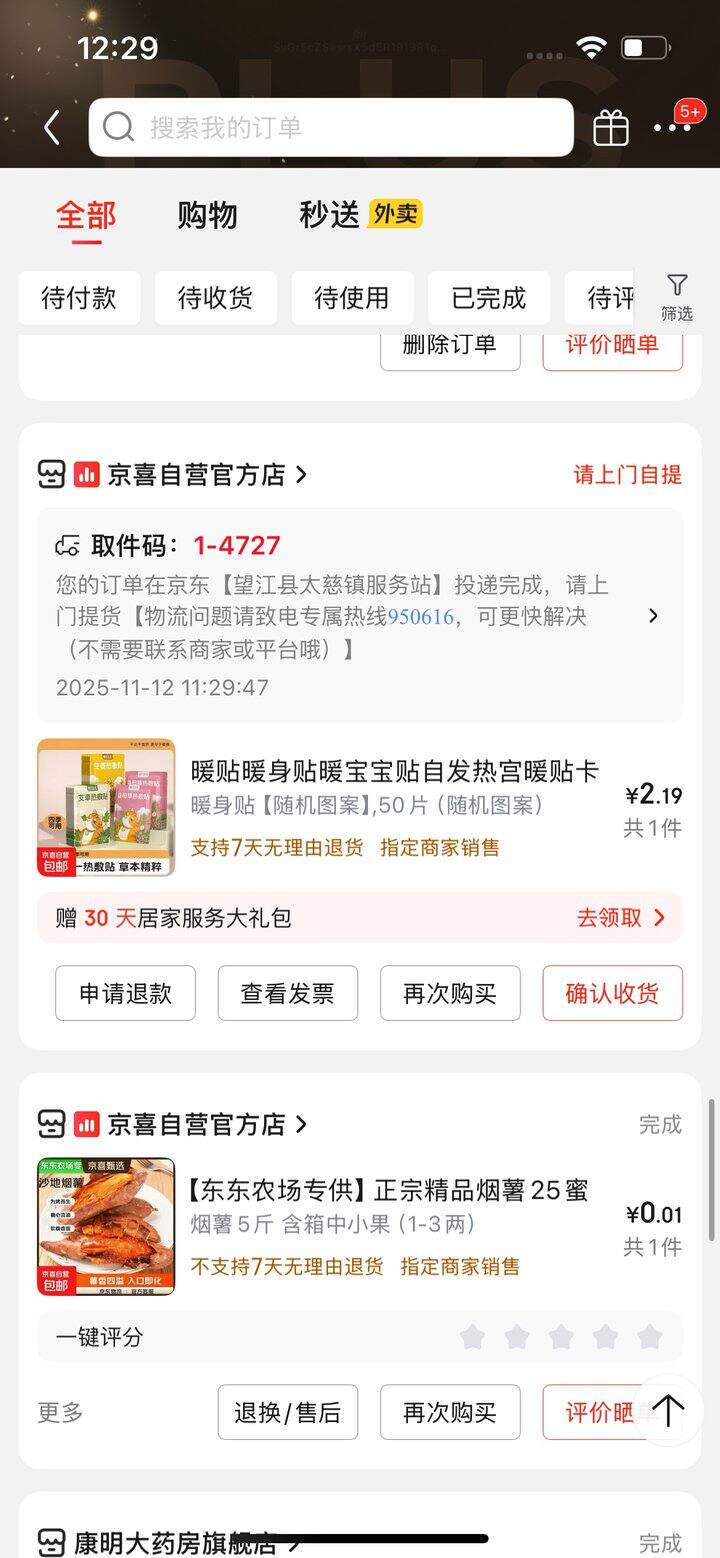Viewport: 720px width, 1558px height.
Task: Select 查看发票 to view the invoice
Action: pyautogui.click(x=287, y=993)
